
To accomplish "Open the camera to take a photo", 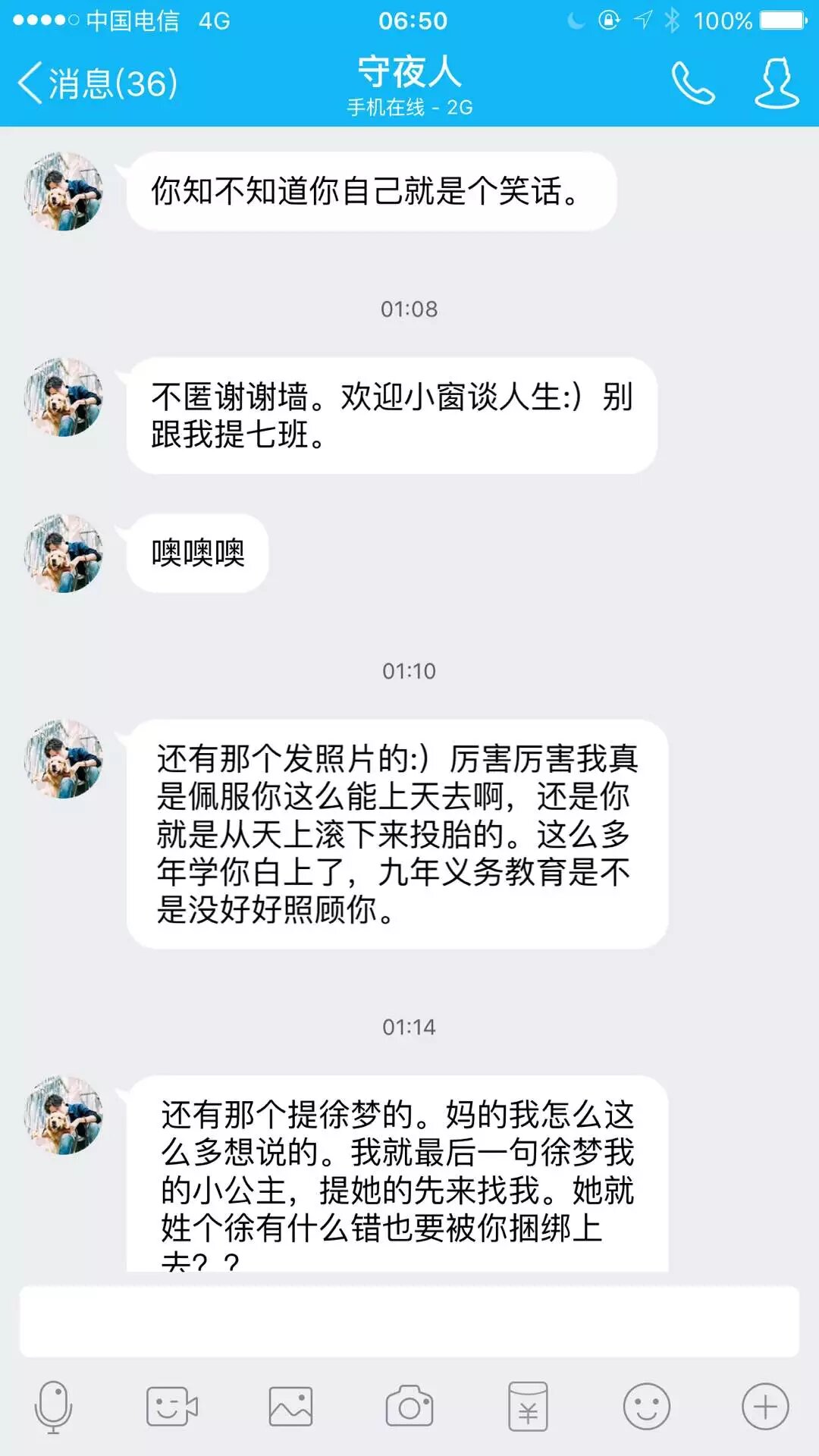I will pyautogui.click(x=409, y=1407).
